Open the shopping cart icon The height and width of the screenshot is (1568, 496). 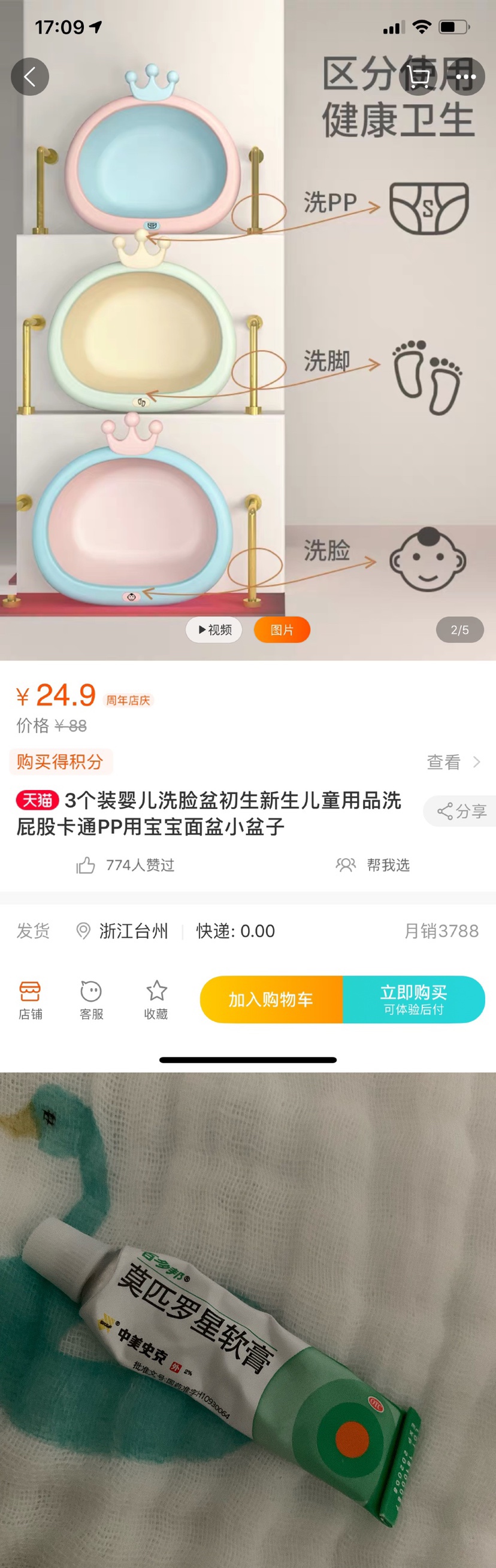(x=419, y=77)
